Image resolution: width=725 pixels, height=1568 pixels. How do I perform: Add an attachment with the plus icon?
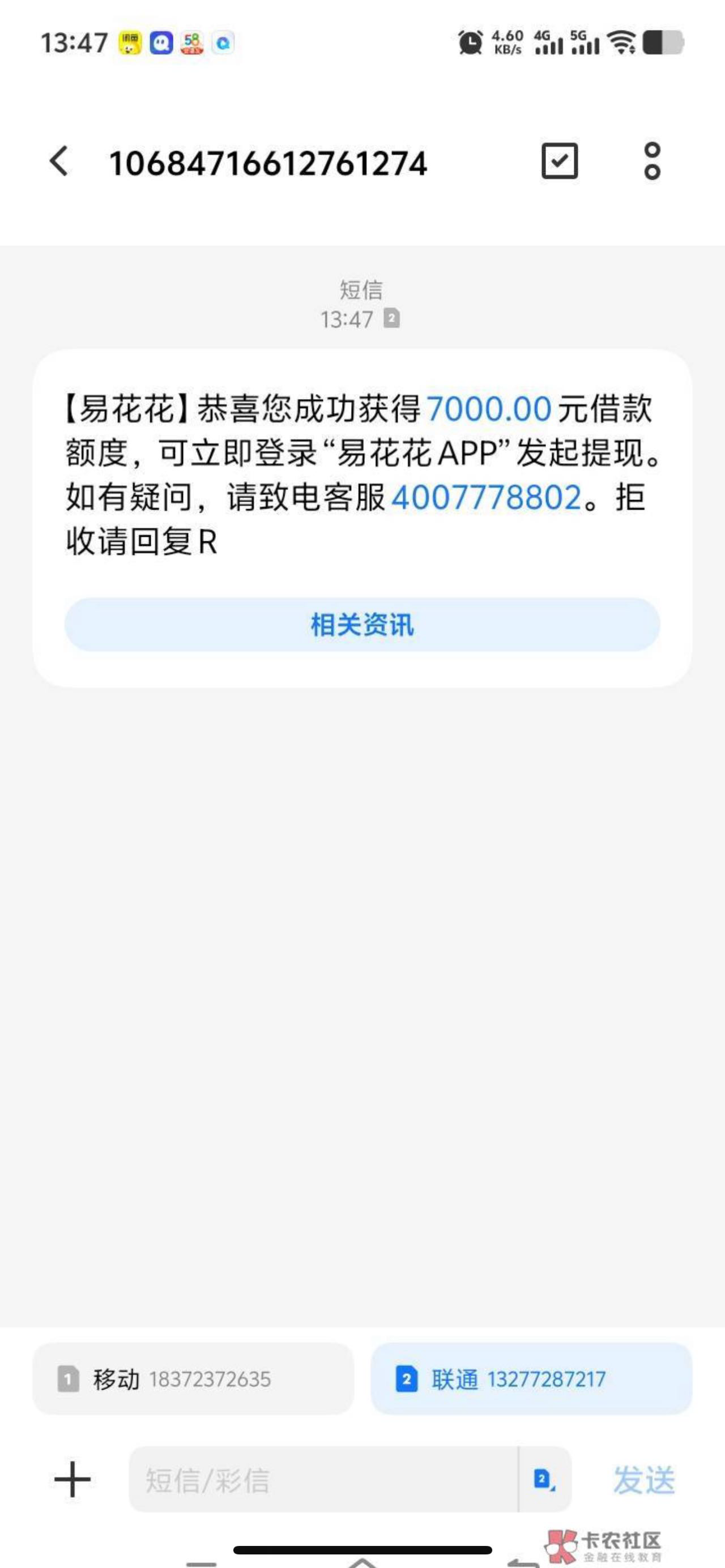pos(72,1479)
